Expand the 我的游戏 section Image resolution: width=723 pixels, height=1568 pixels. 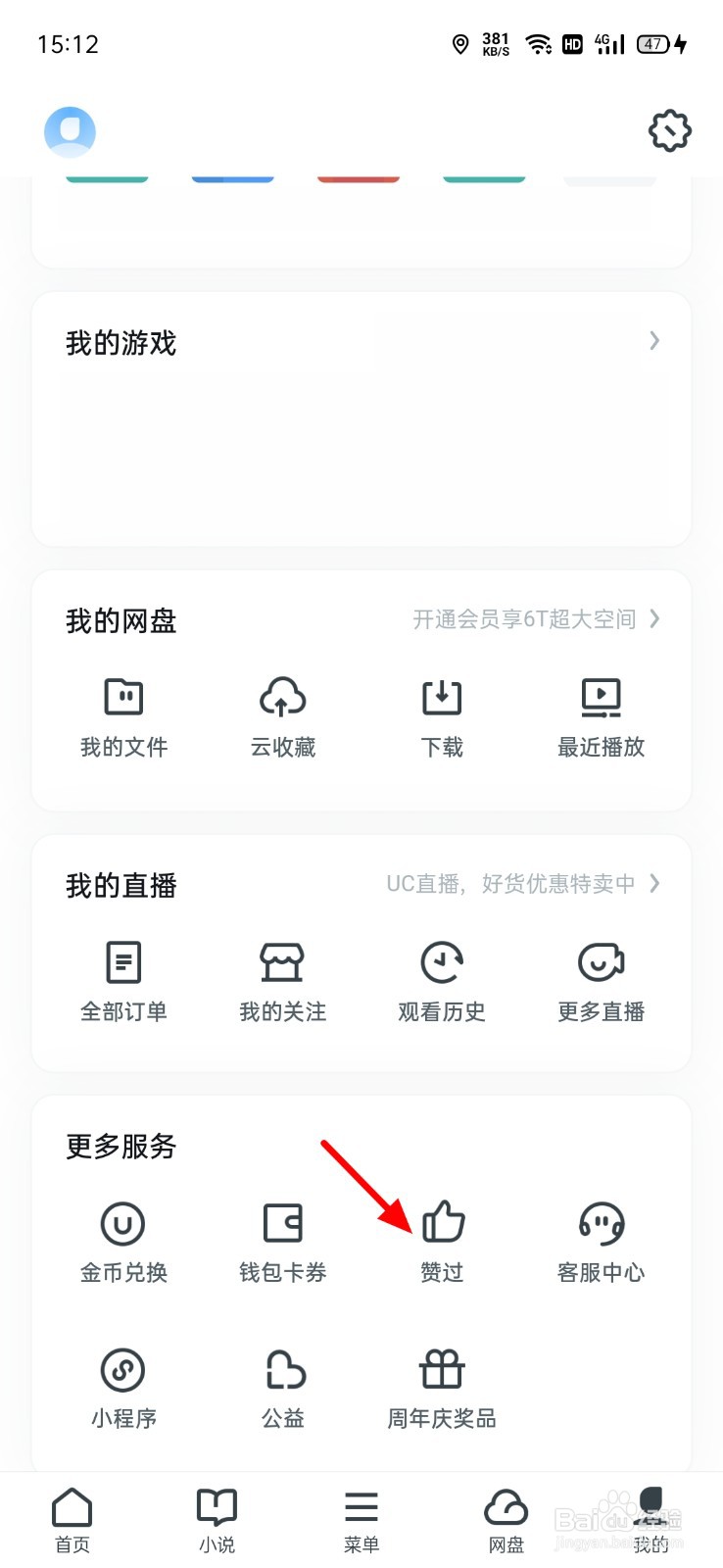654,341
